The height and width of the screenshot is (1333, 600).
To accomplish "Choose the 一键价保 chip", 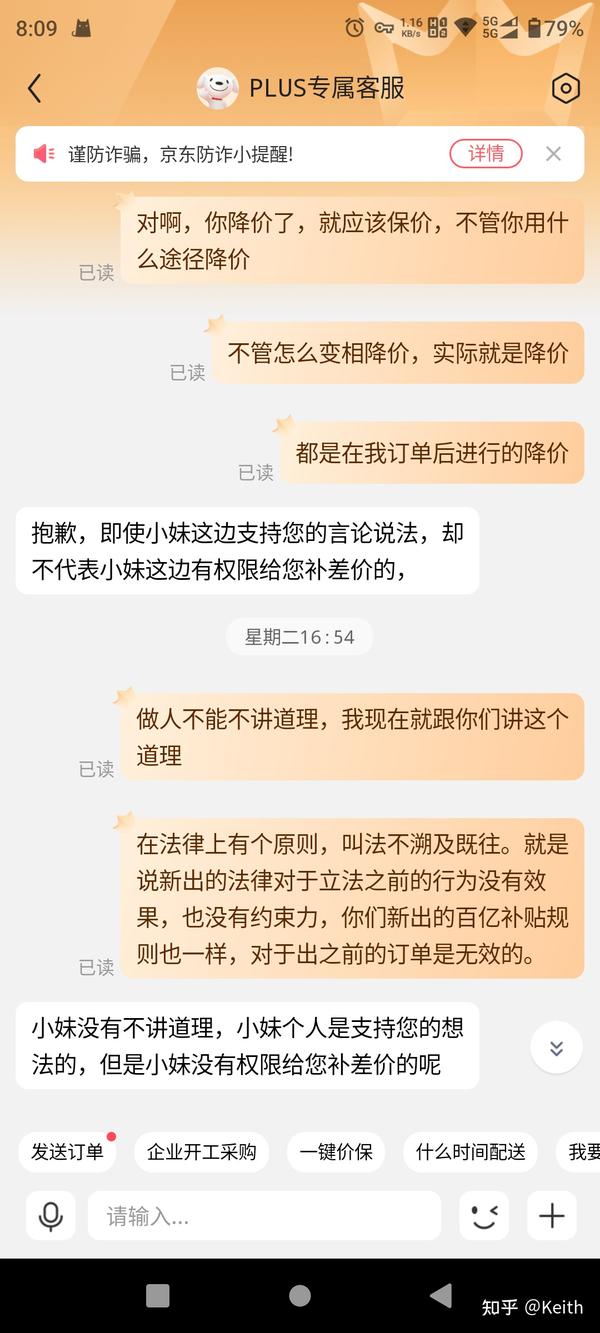I will point(336,1152).
